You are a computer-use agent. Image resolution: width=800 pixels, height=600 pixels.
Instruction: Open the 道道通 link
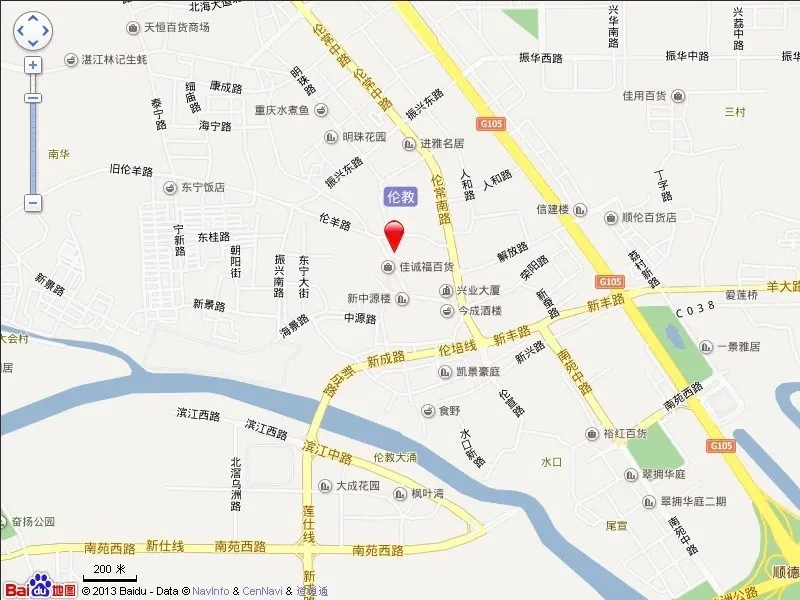[311, 591]
